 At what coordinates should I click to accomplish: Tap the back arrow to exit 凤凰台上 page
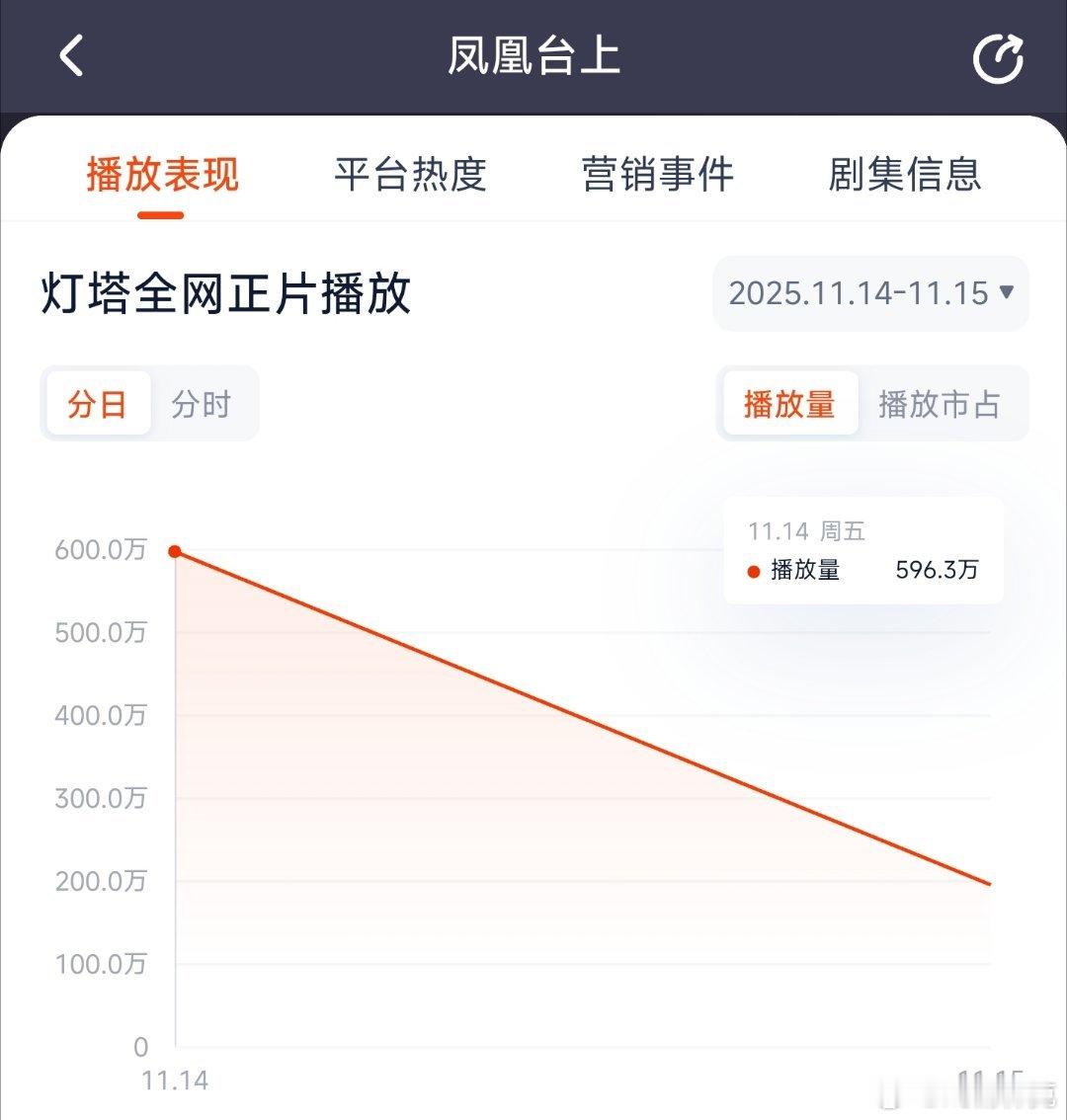coord(70,56)
